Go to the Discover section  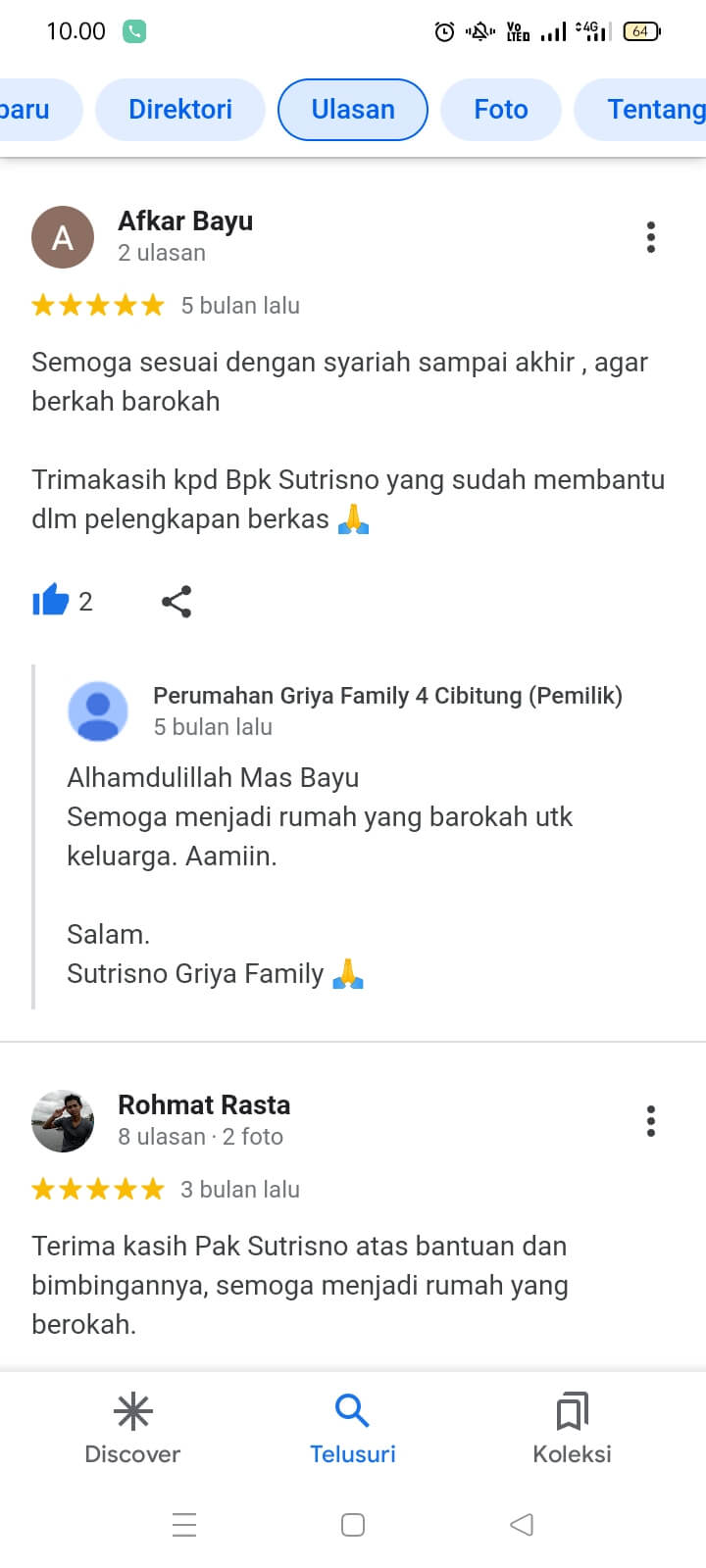coord(132,1429)
